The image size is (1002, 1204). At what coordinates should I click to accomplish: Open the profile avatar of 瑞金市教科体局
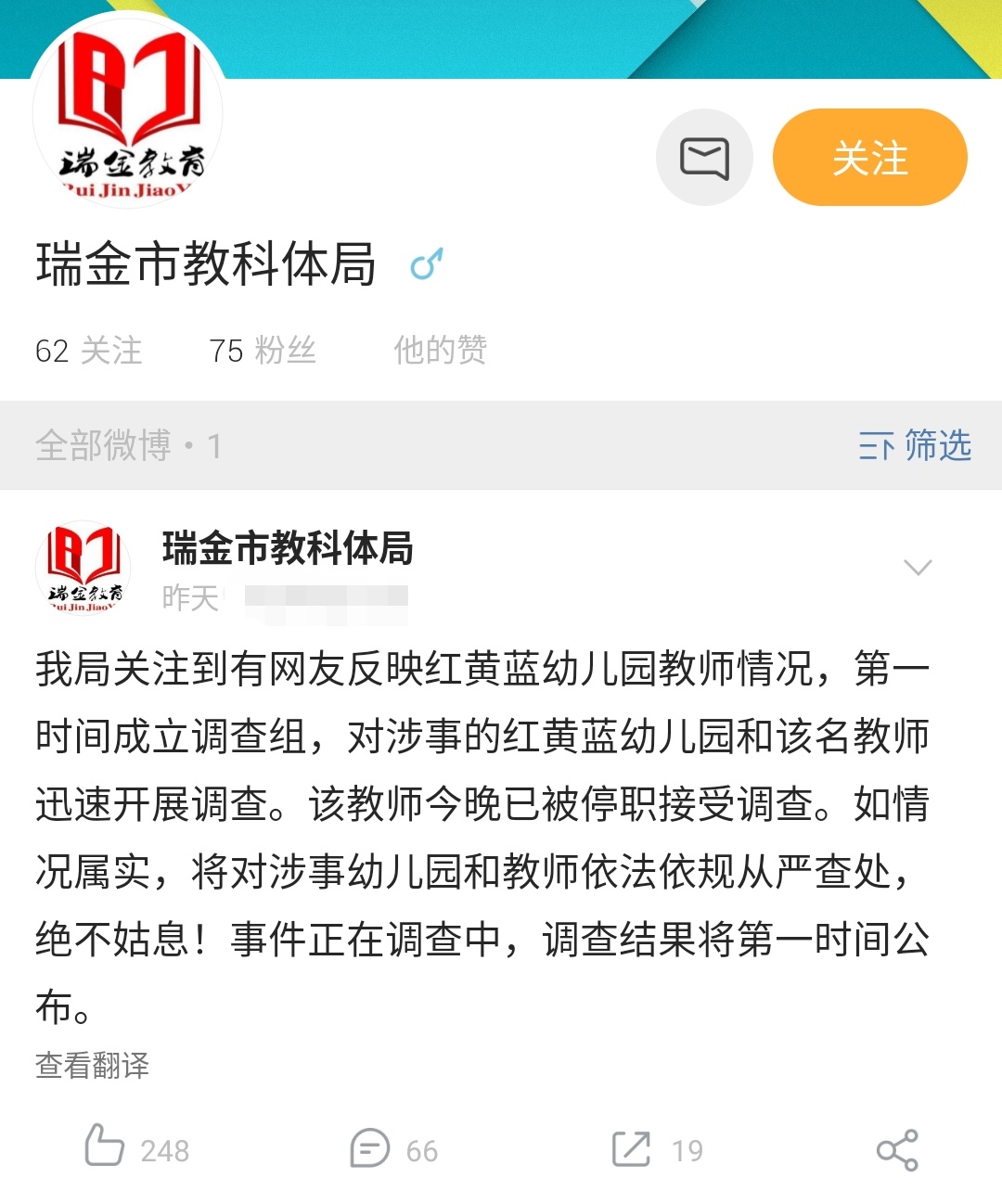click(x=128, y=113)
